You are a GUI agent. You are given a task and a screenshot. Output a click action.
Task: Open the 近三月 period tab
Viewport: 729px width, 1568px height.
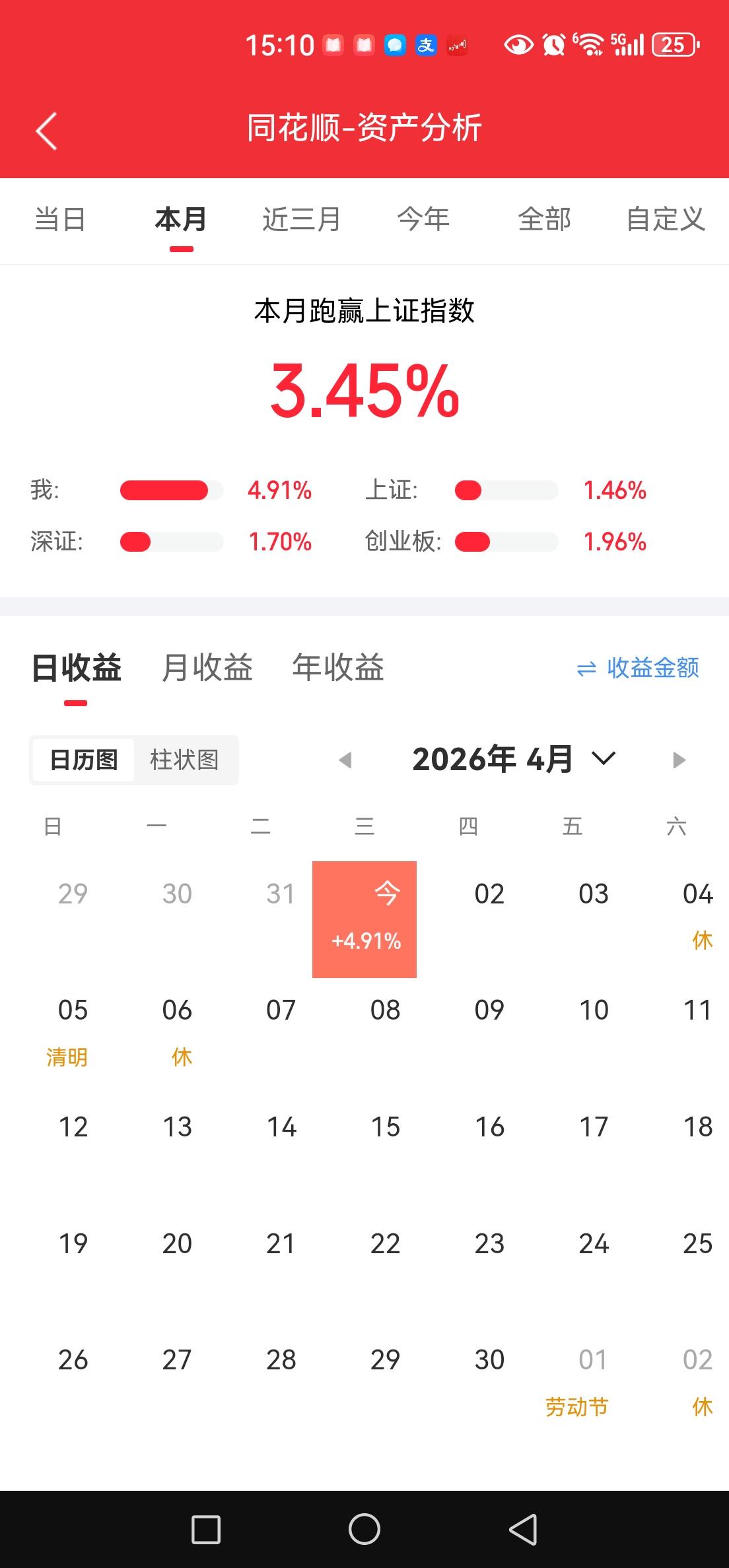coord(301,220)
